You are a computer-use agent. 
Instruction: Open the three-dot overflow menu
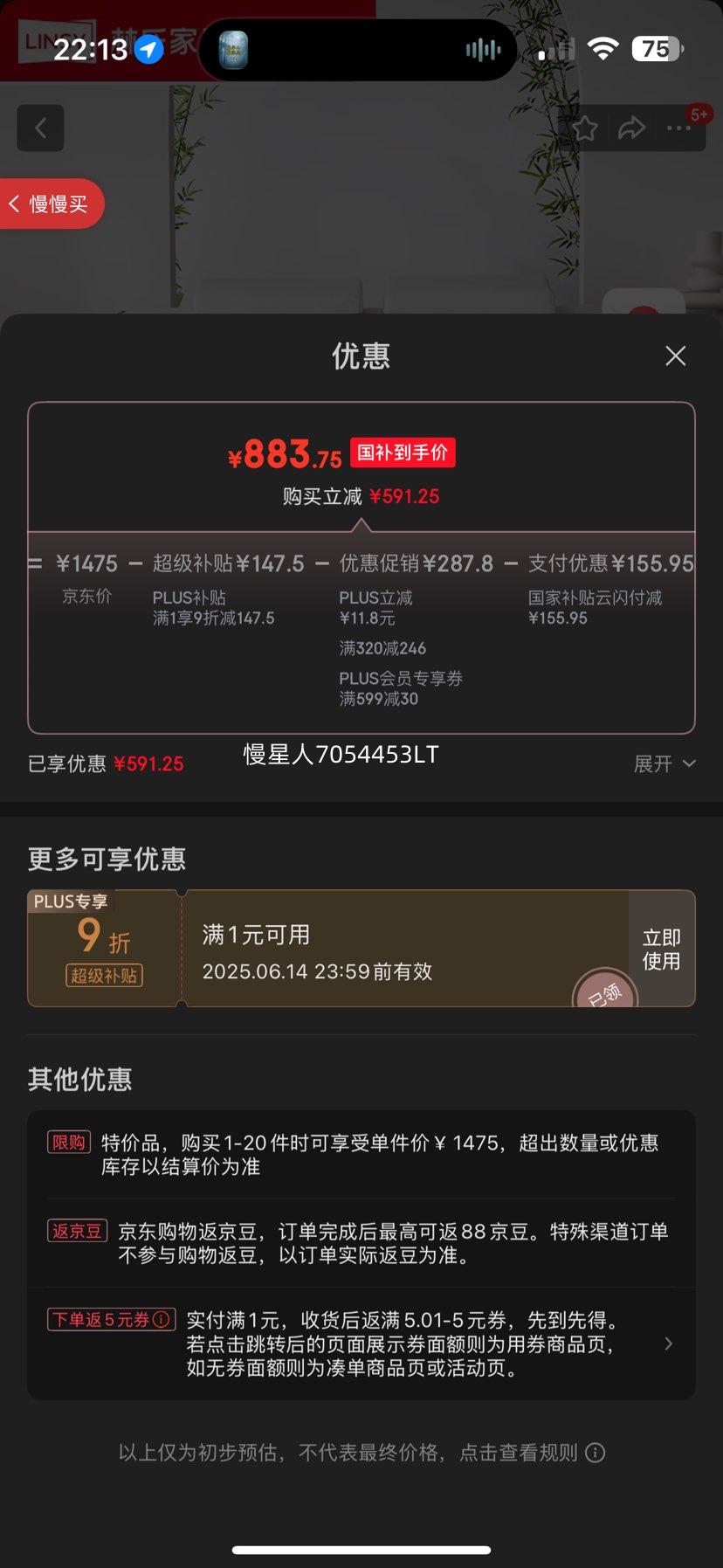(678, 128)
